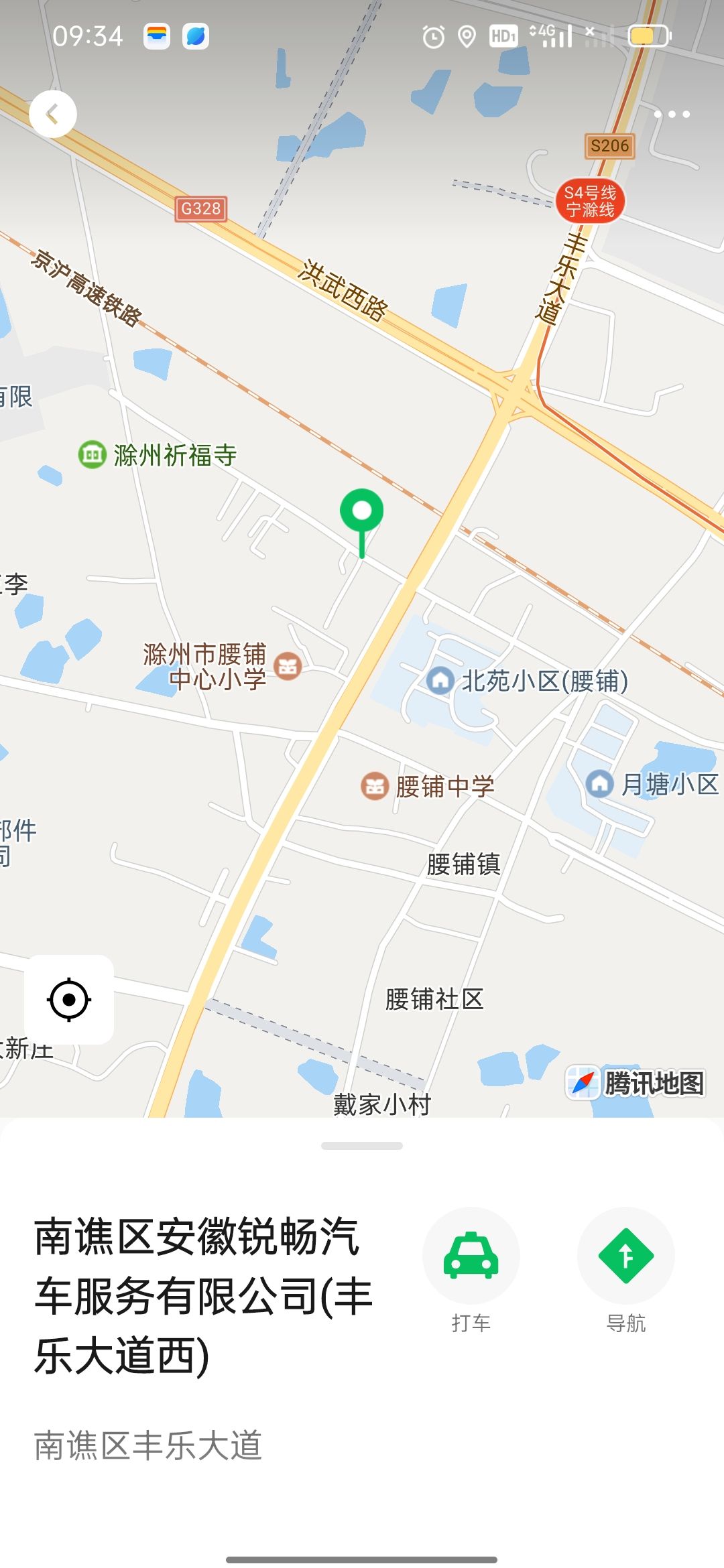Go back using the round arrow button

tap(53, 114)
